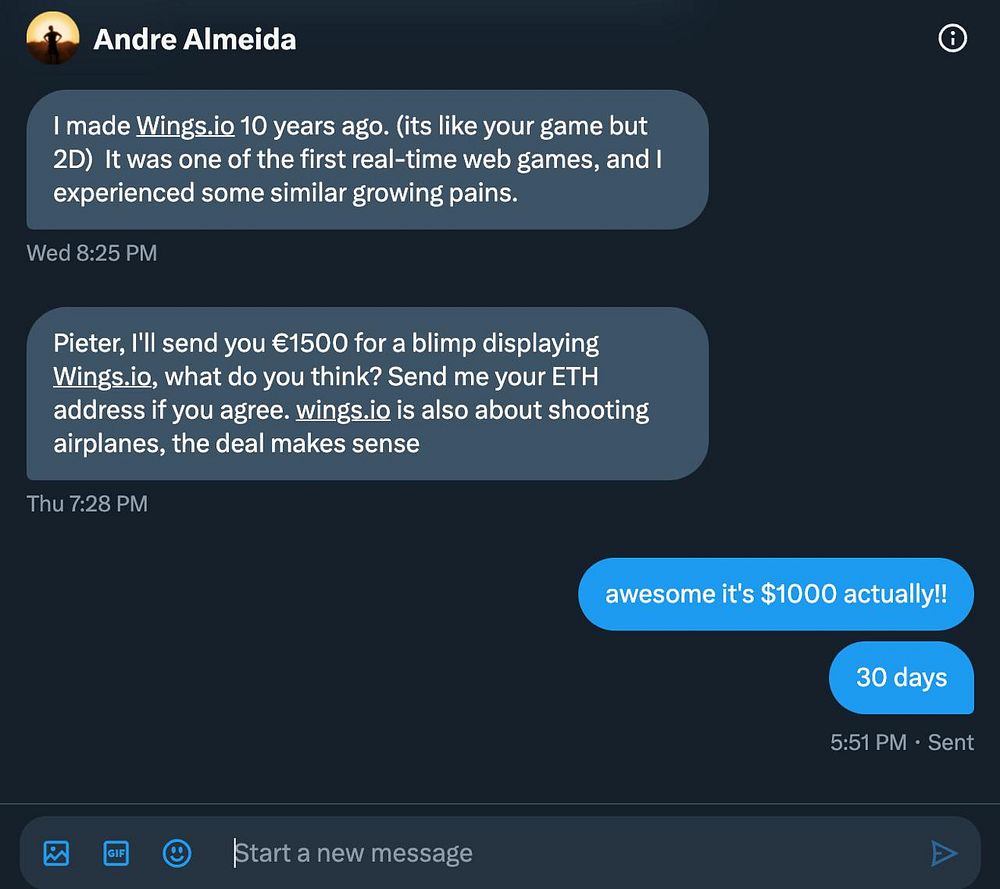Tap the send message arrow
1000x889 pixels.
coord(943,853)
